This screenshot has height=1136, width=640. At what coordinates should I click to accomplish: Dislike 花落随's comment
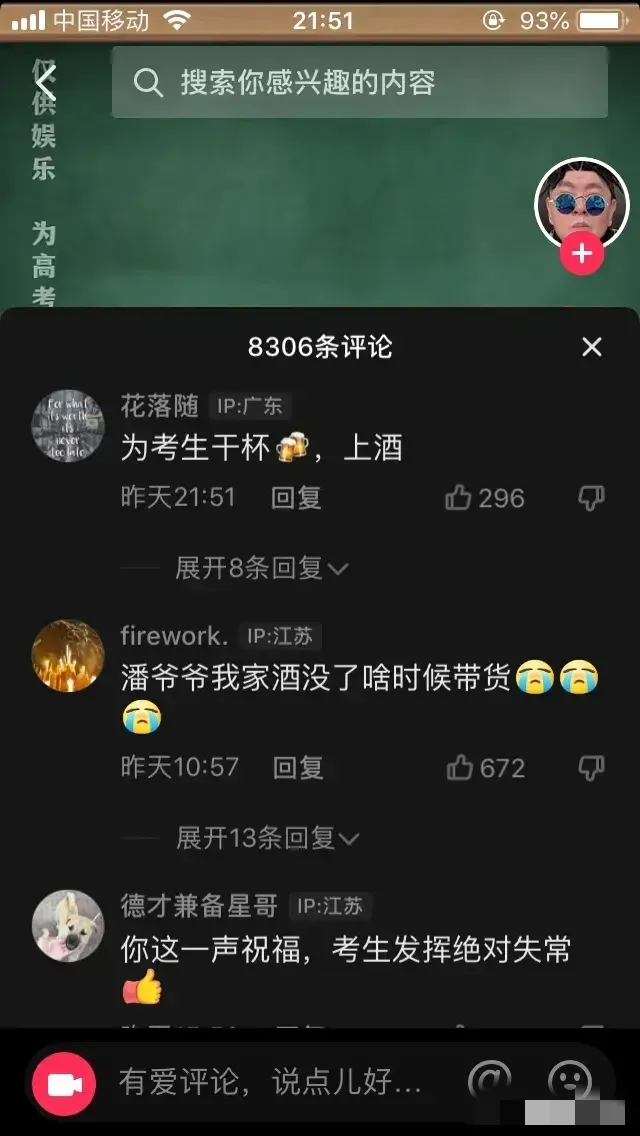(x=592, y=498)
